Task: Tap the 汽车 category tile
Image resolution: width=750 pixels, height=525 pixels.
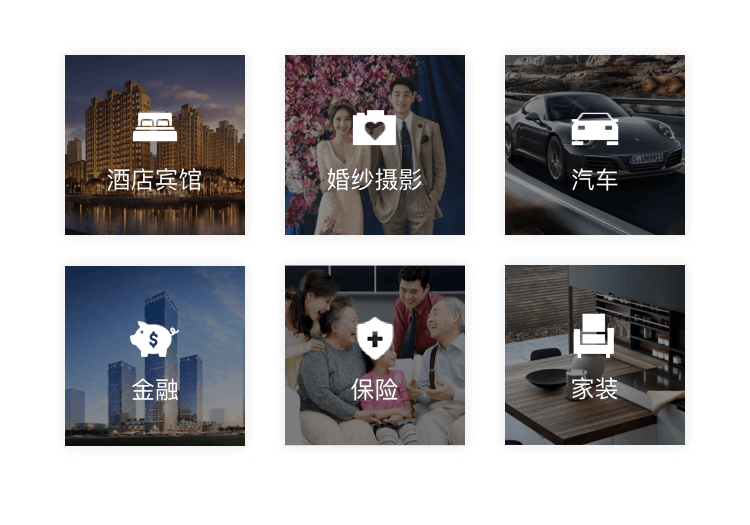Action: [x=595, y=145]
